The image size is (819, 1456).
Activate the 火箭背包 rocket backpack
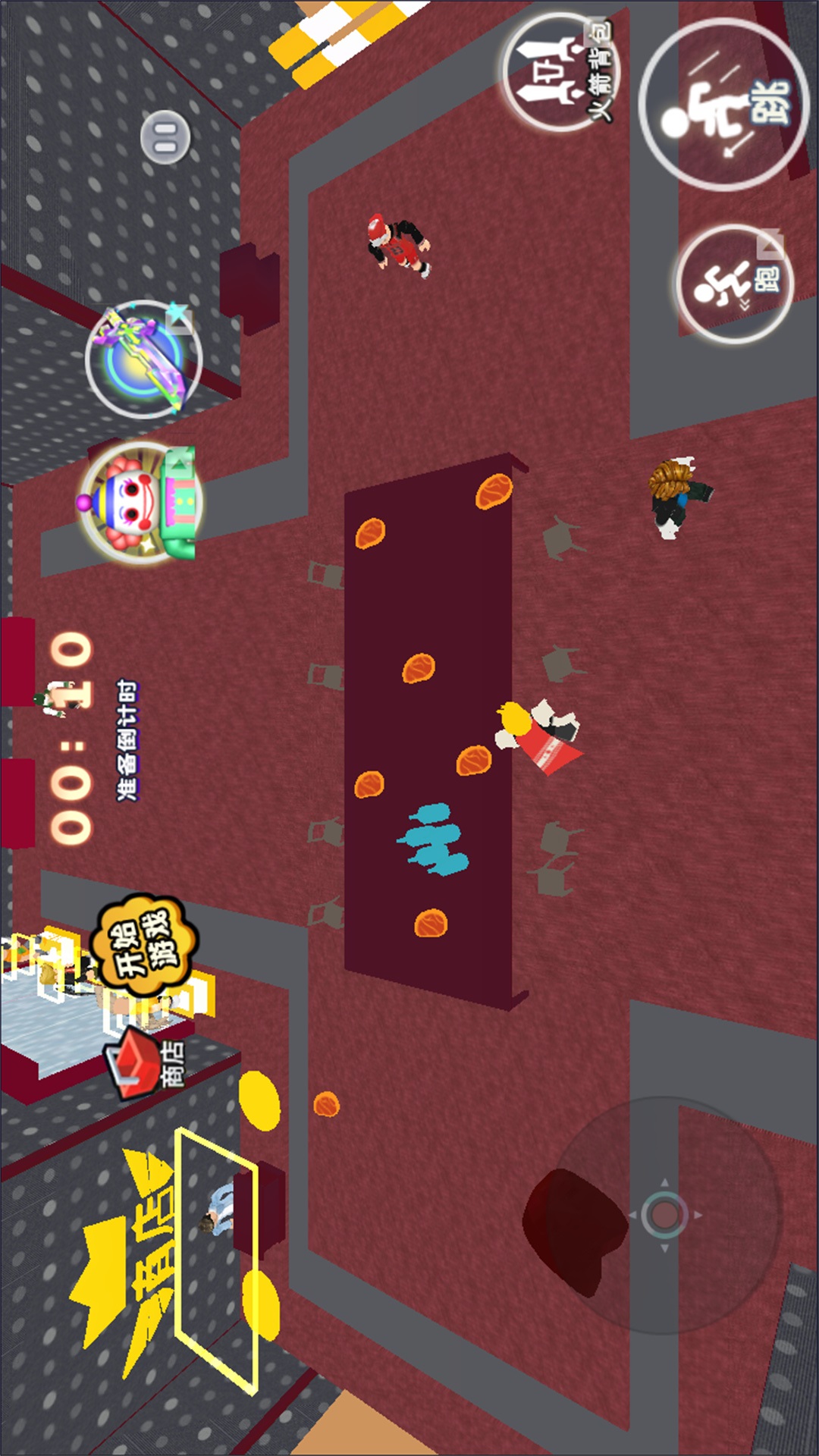(561, 71)
